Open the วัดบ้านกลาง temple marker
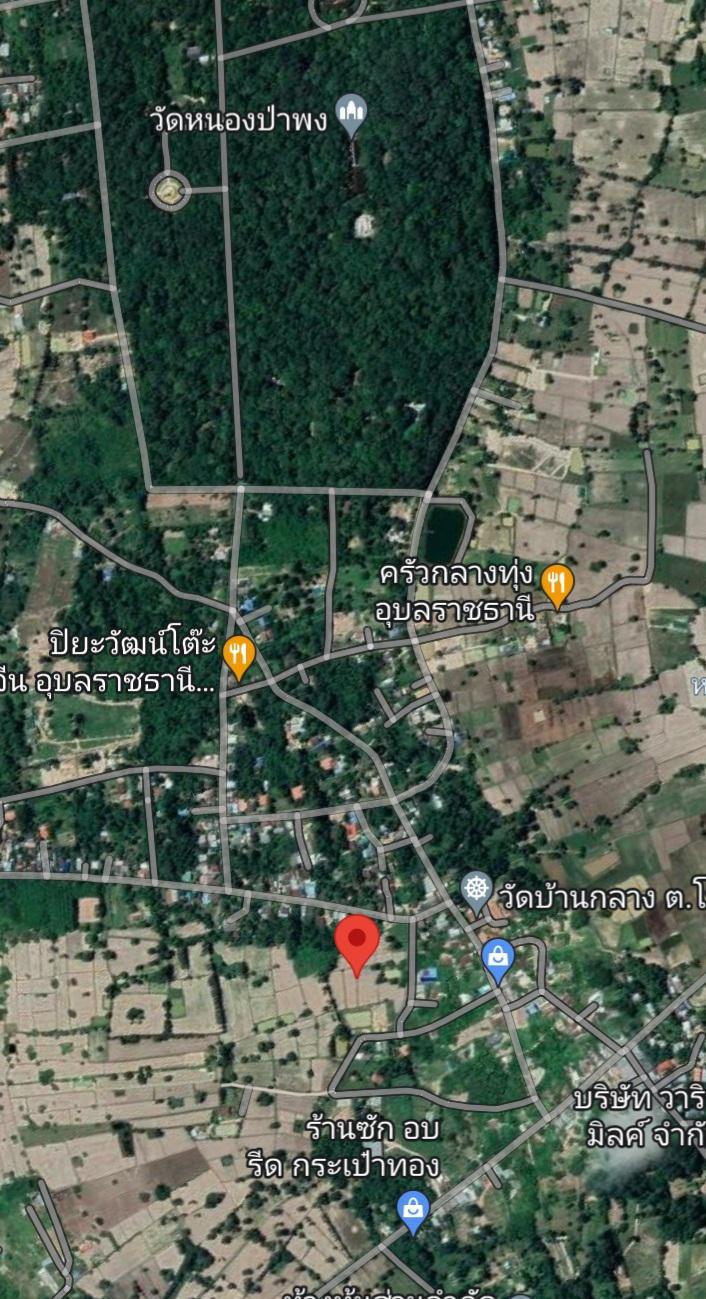Image resolution: width=706 pixels, height=1299 pixels. pos(477,890)
